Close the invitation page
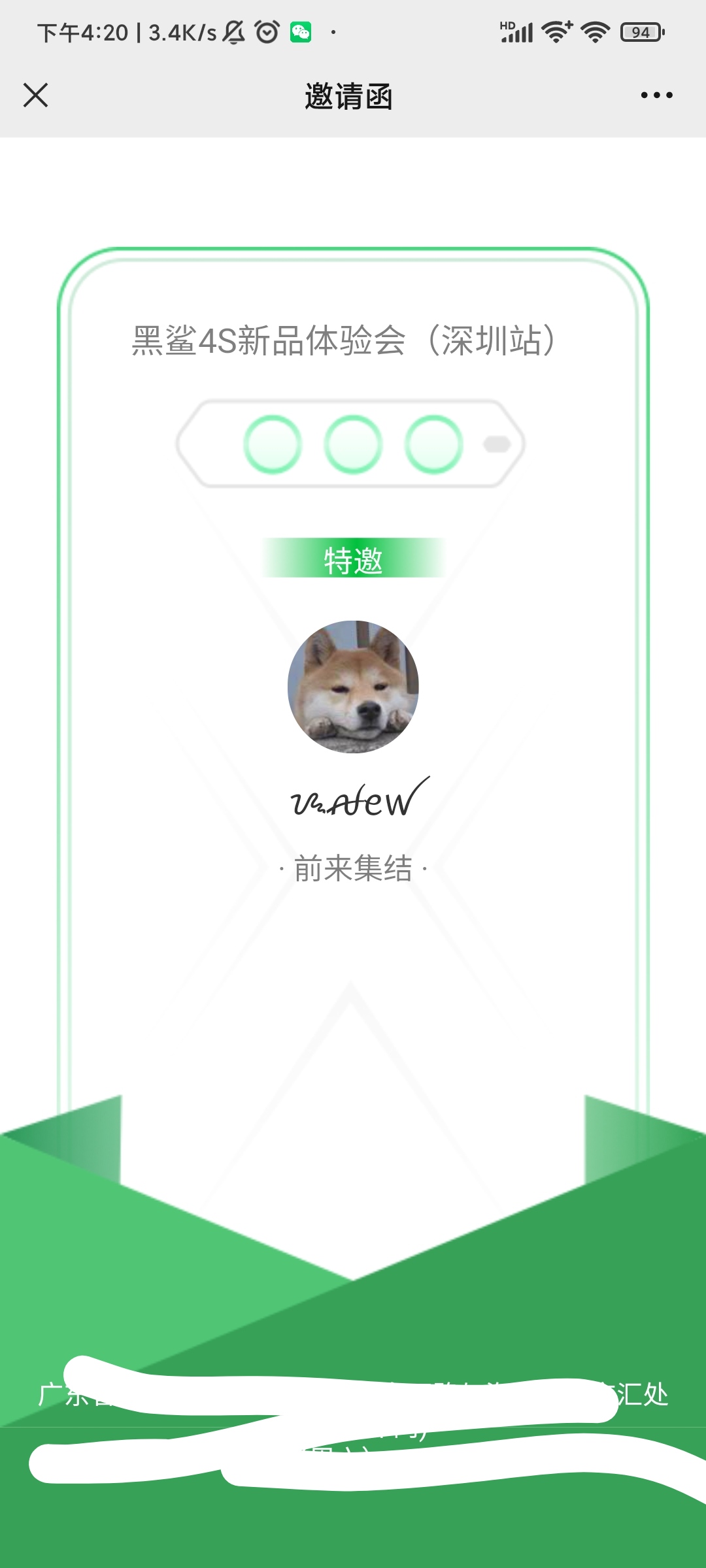Screen dimensions: 706x1568 tap(36, 95)
